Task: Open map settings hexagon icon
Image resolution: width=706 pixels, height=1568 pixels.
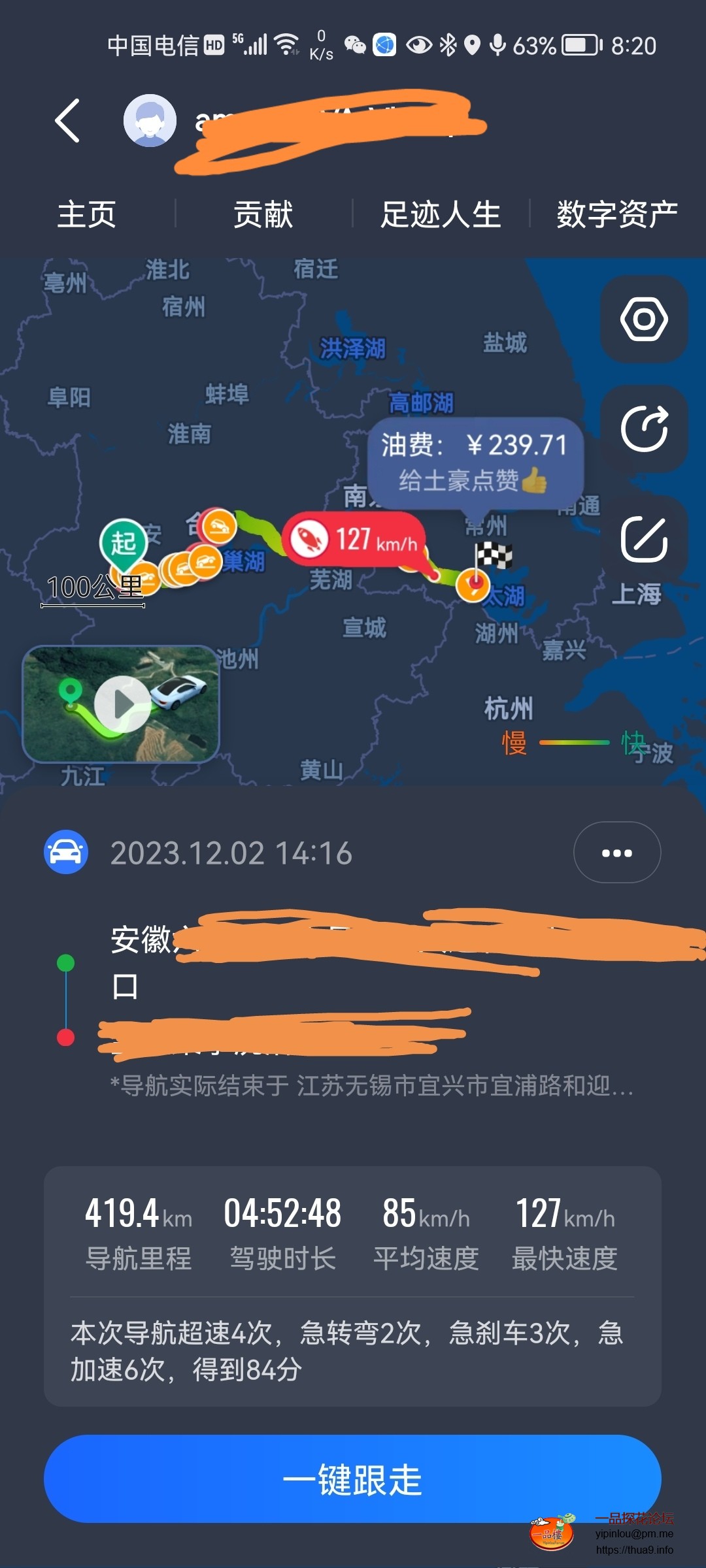Action: point(644,319)
